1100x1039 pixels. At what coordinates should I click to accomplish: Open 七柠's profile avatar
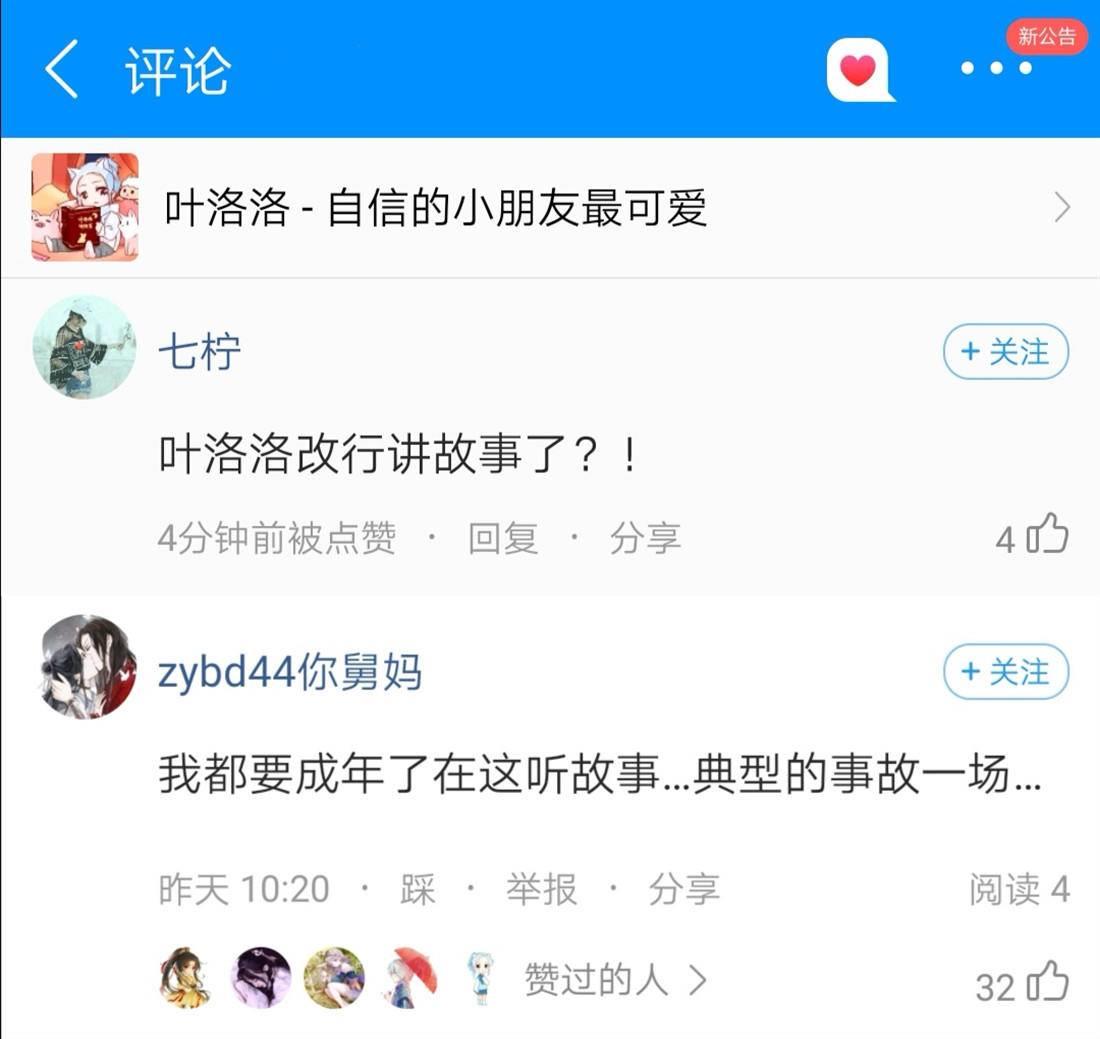pyautogui.click(x=85, y=347)
